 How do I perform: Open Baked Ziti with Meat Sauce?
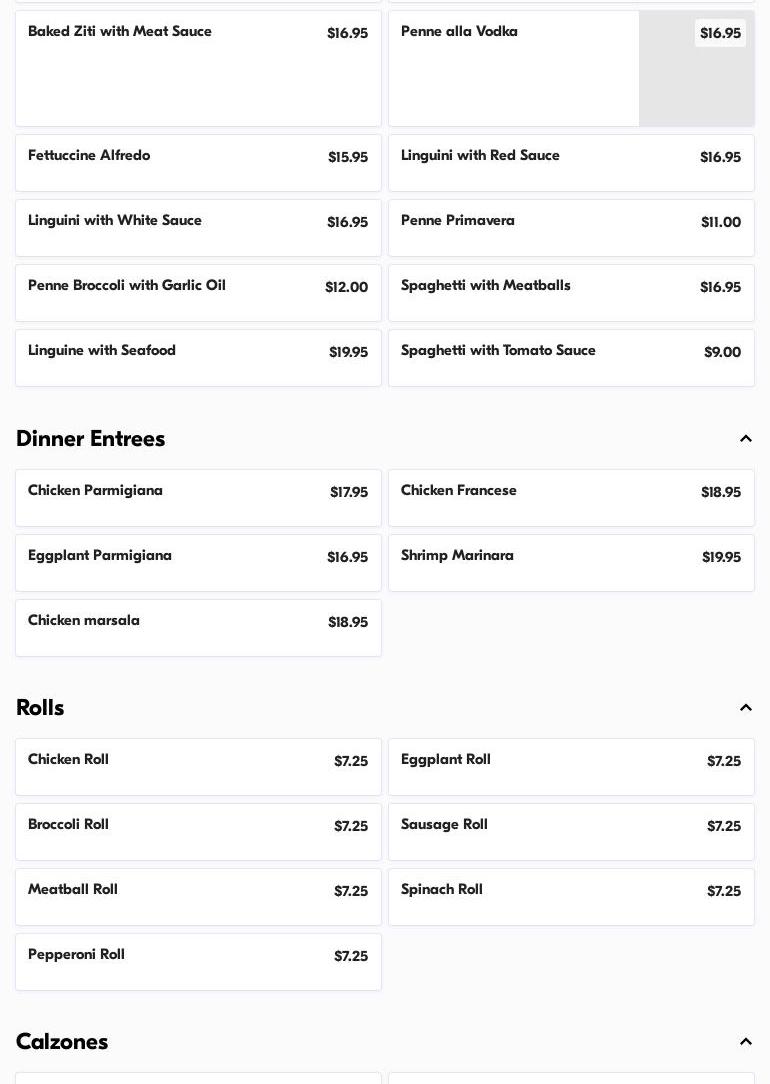[x=198, y=68]
